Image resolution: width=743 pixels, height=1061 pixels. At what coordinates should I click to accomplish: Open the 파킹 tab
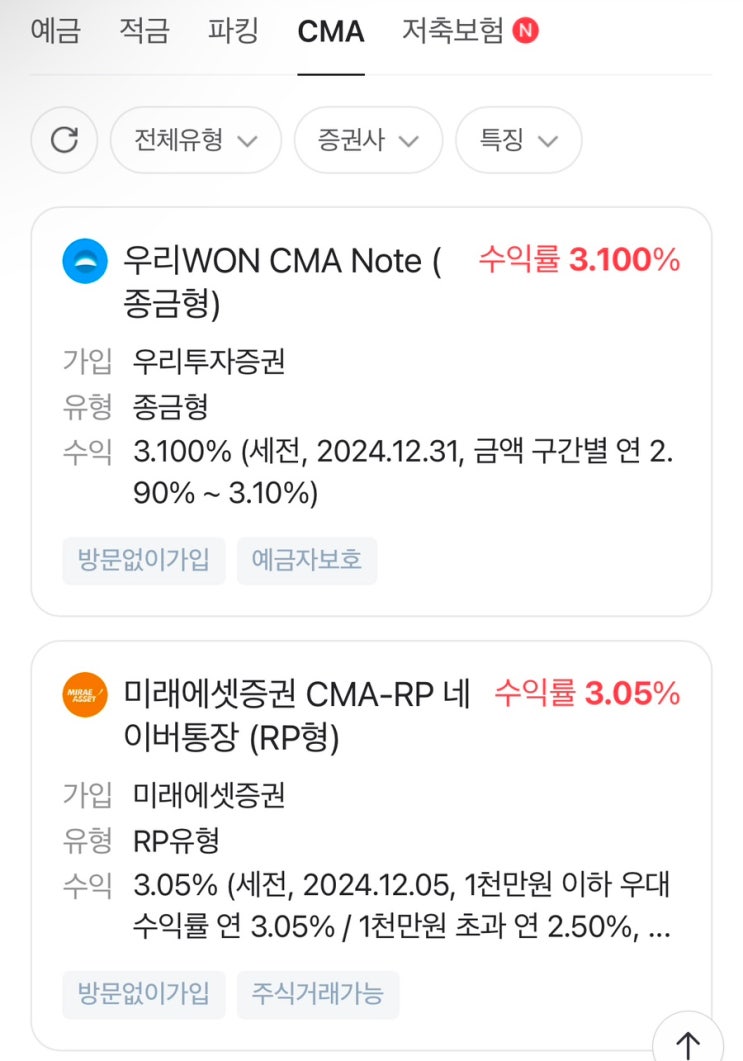coord(233,32)
